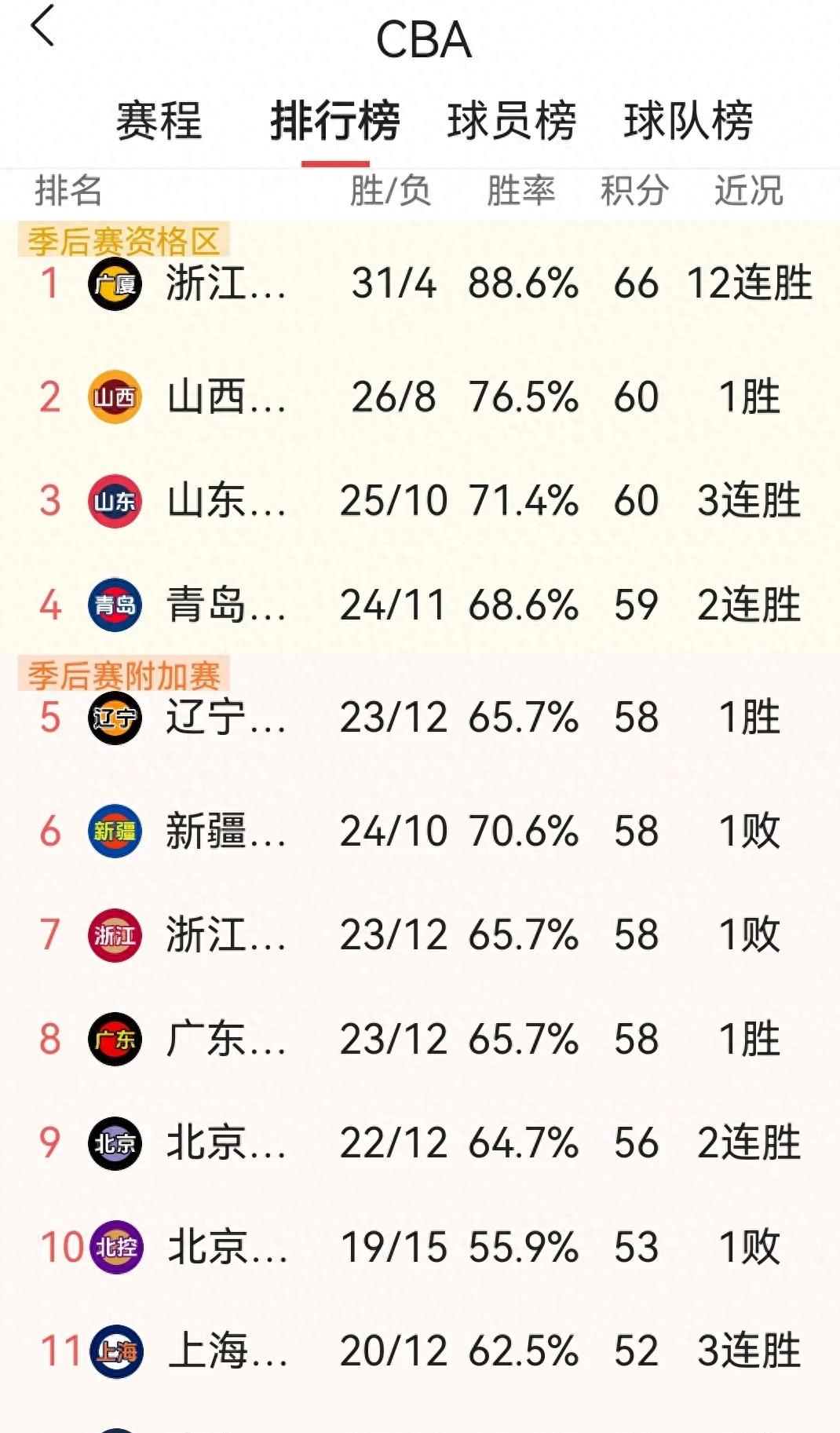Screen dimensions: 840x1433
Task: Select the 排行榜 tab
Action: 335,122
